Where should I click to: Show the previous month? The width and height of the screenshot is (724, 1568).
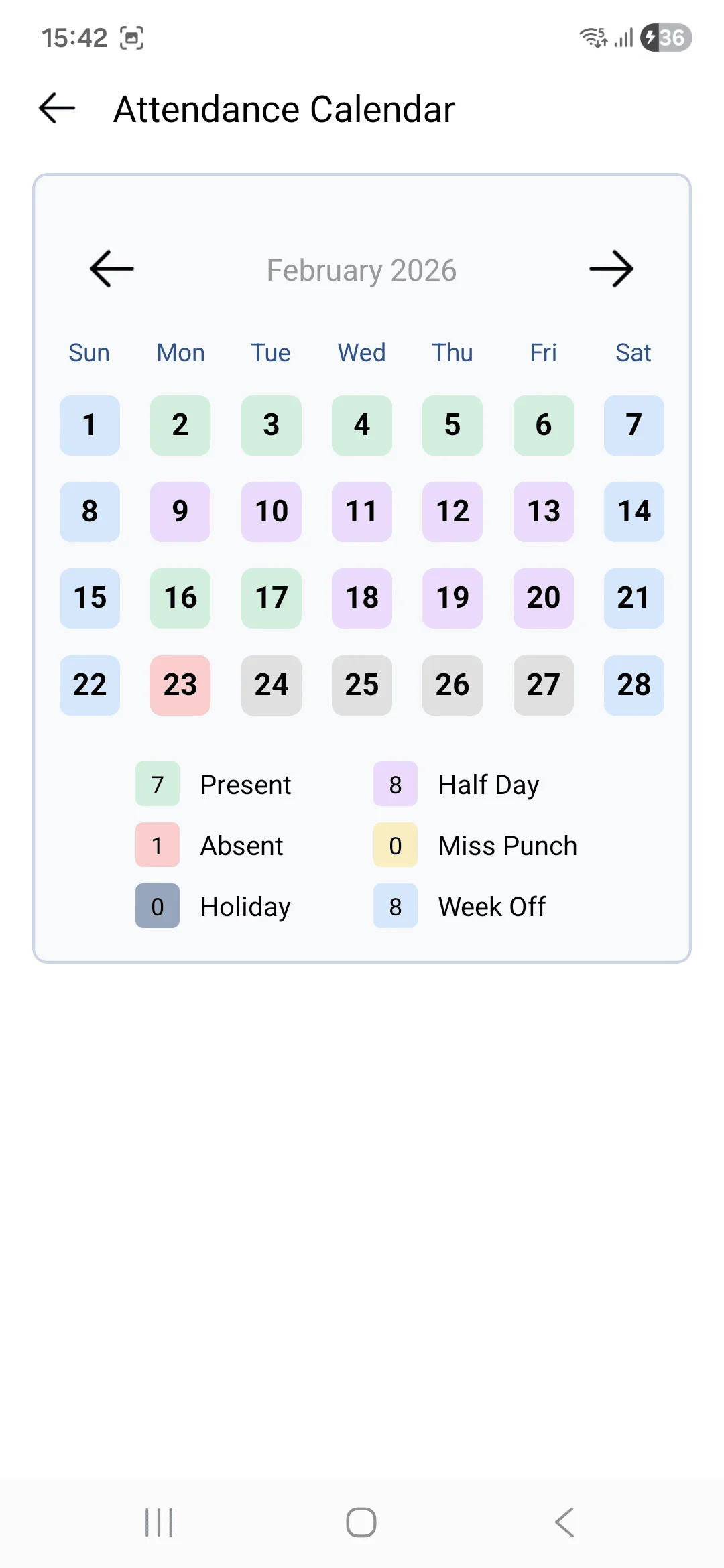click(x=112, y=269)
